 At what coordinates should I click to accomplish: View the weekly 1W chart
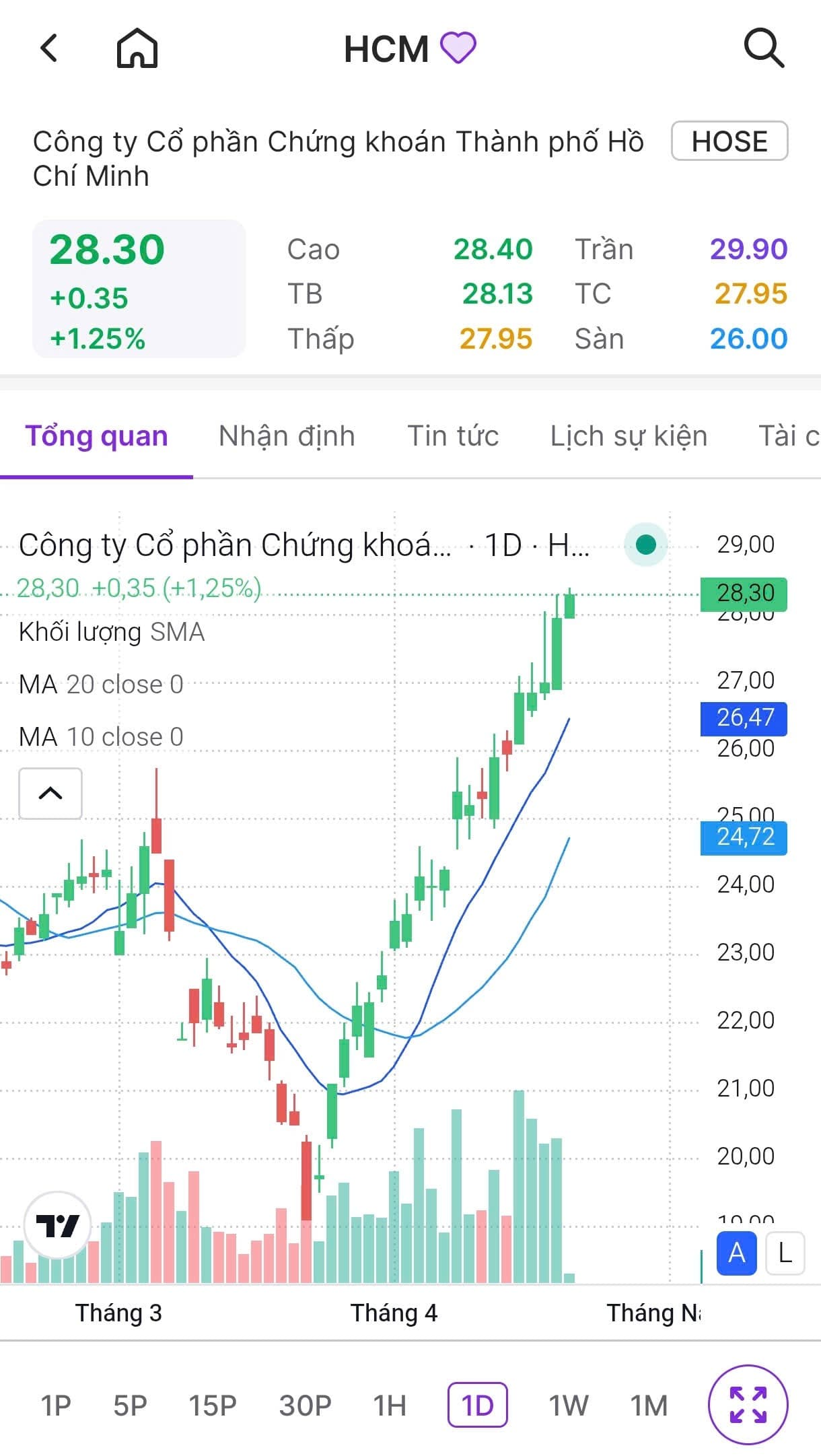point(569,1406)
